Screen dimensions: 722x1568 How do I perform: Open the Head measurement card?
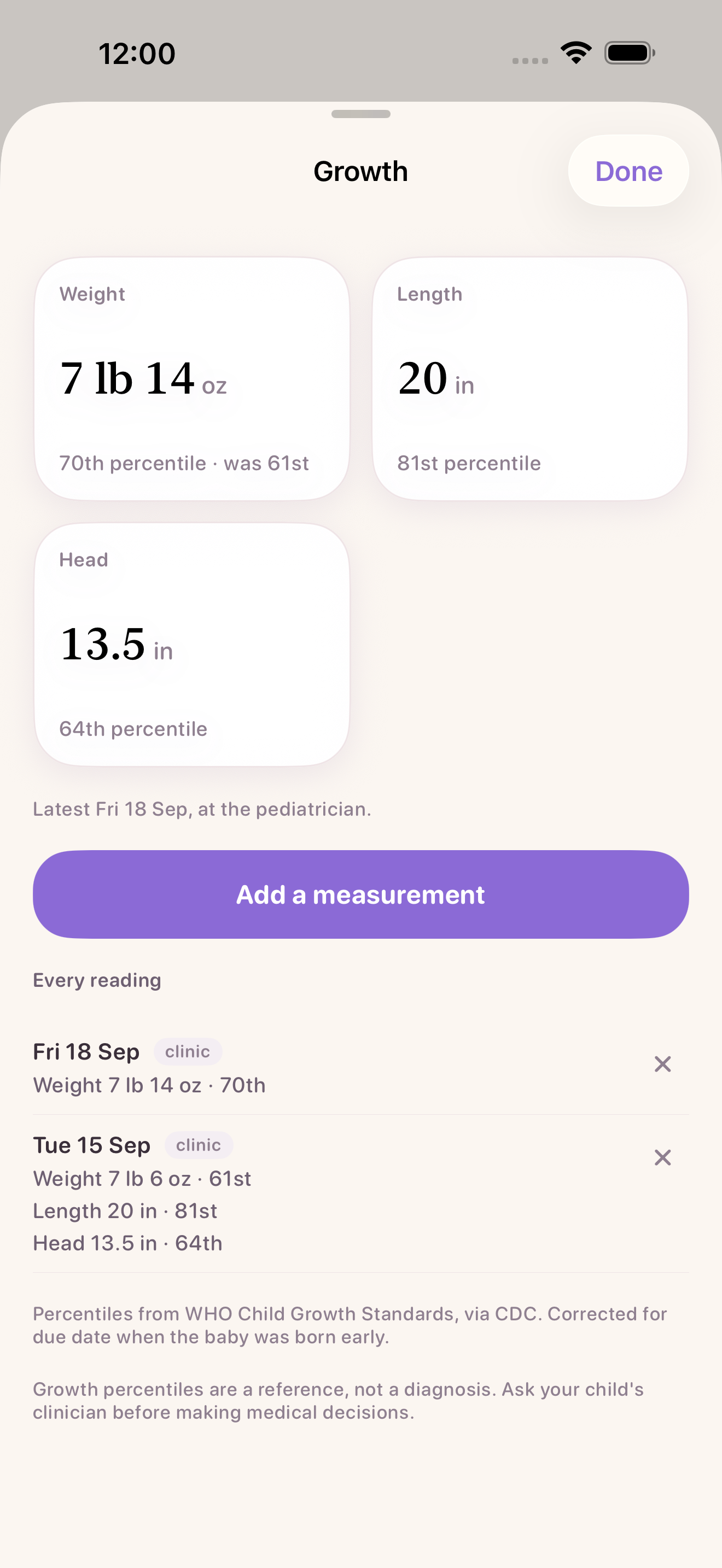click(x=192, y=644)
